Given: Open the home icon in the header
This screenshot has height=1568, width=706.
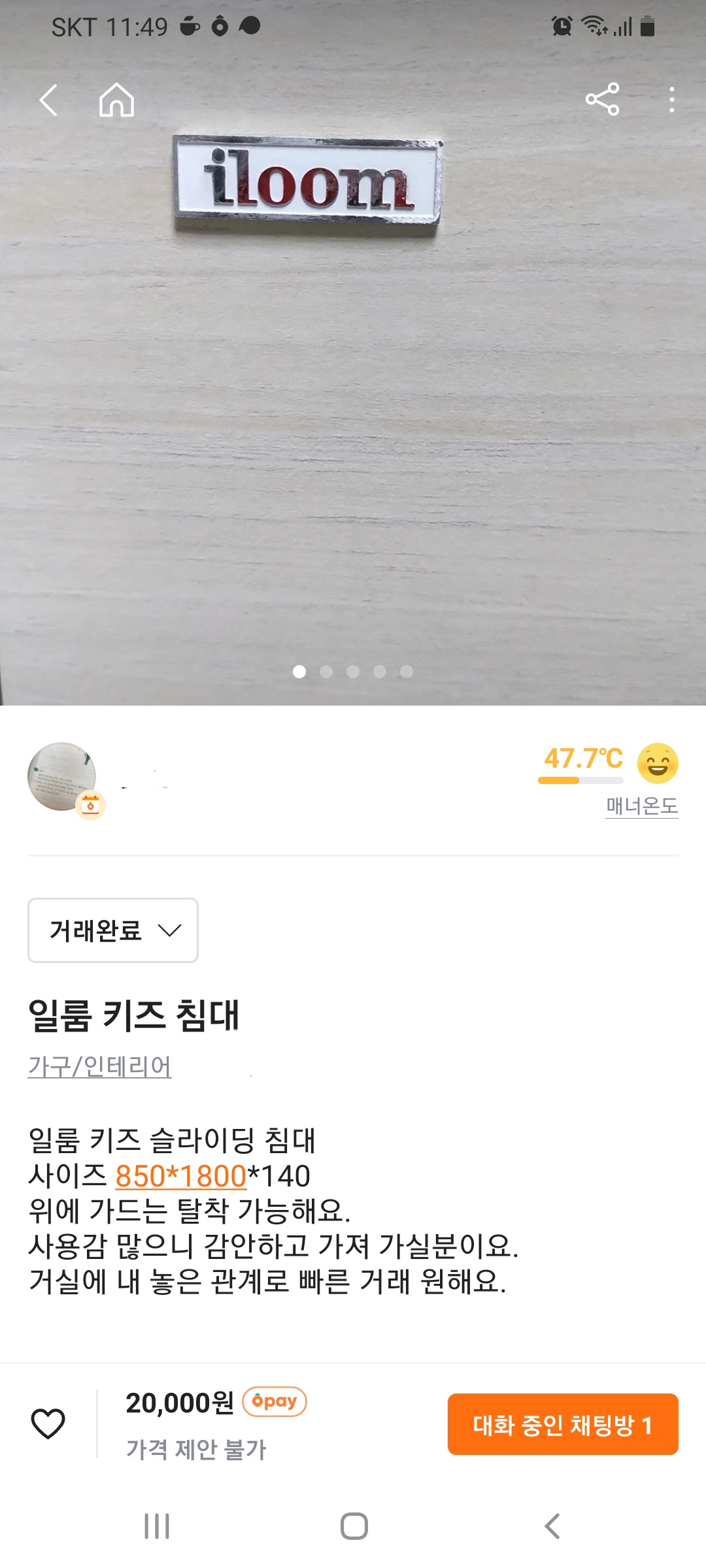Looking at the screenshot, I should pos(116,101).
